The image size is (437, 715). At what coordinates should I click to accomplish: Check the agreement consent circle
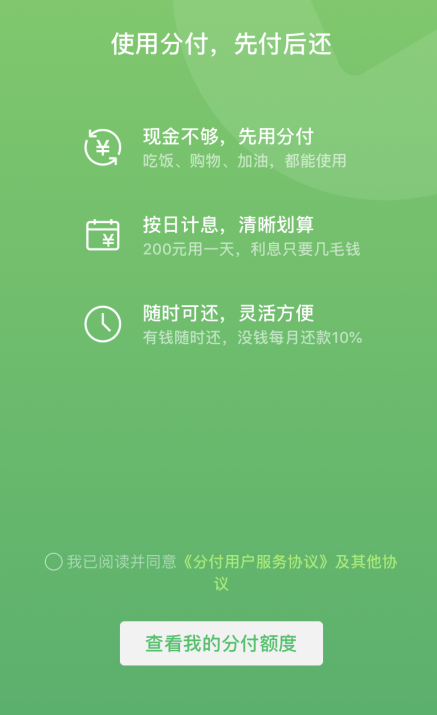pos(53,562)
